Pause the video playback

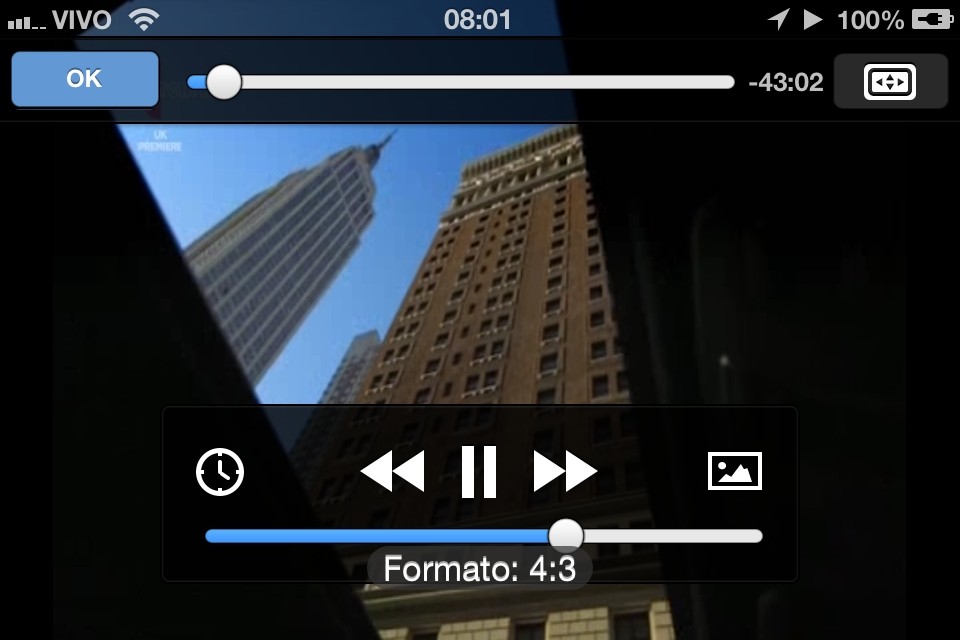[479, 471]
